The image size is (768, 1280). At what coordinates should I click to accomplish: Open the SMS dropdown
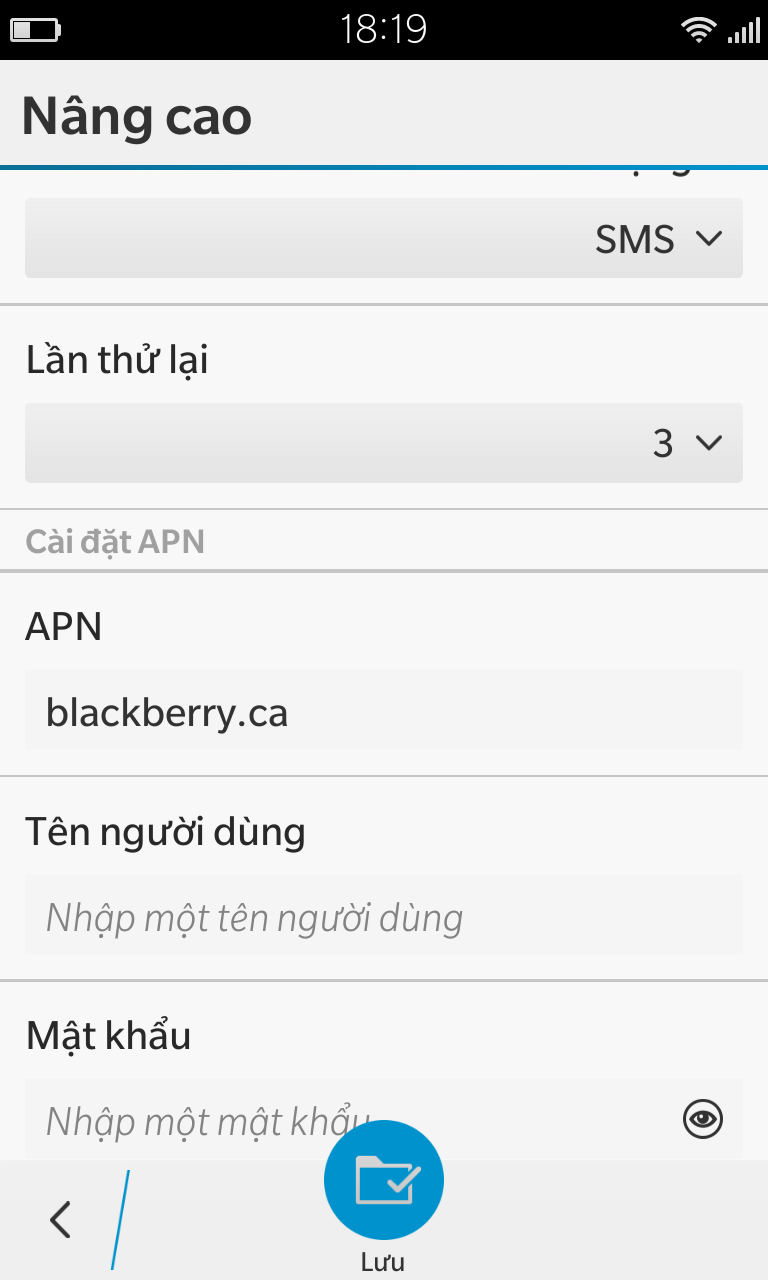click(x=384, y=239)
